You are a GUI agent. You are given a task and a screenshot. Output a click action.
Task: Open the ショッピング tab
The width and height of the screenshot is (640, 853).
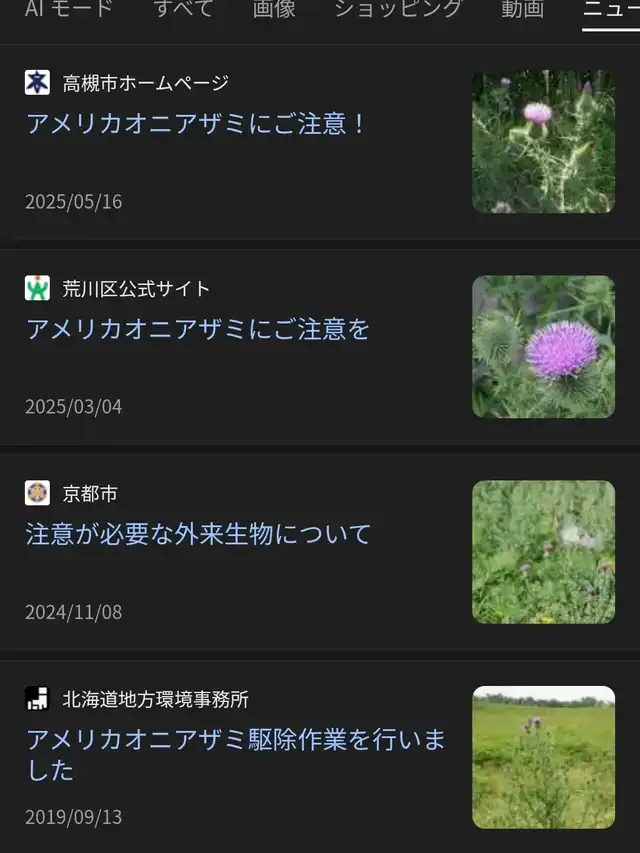coord(398,9)
